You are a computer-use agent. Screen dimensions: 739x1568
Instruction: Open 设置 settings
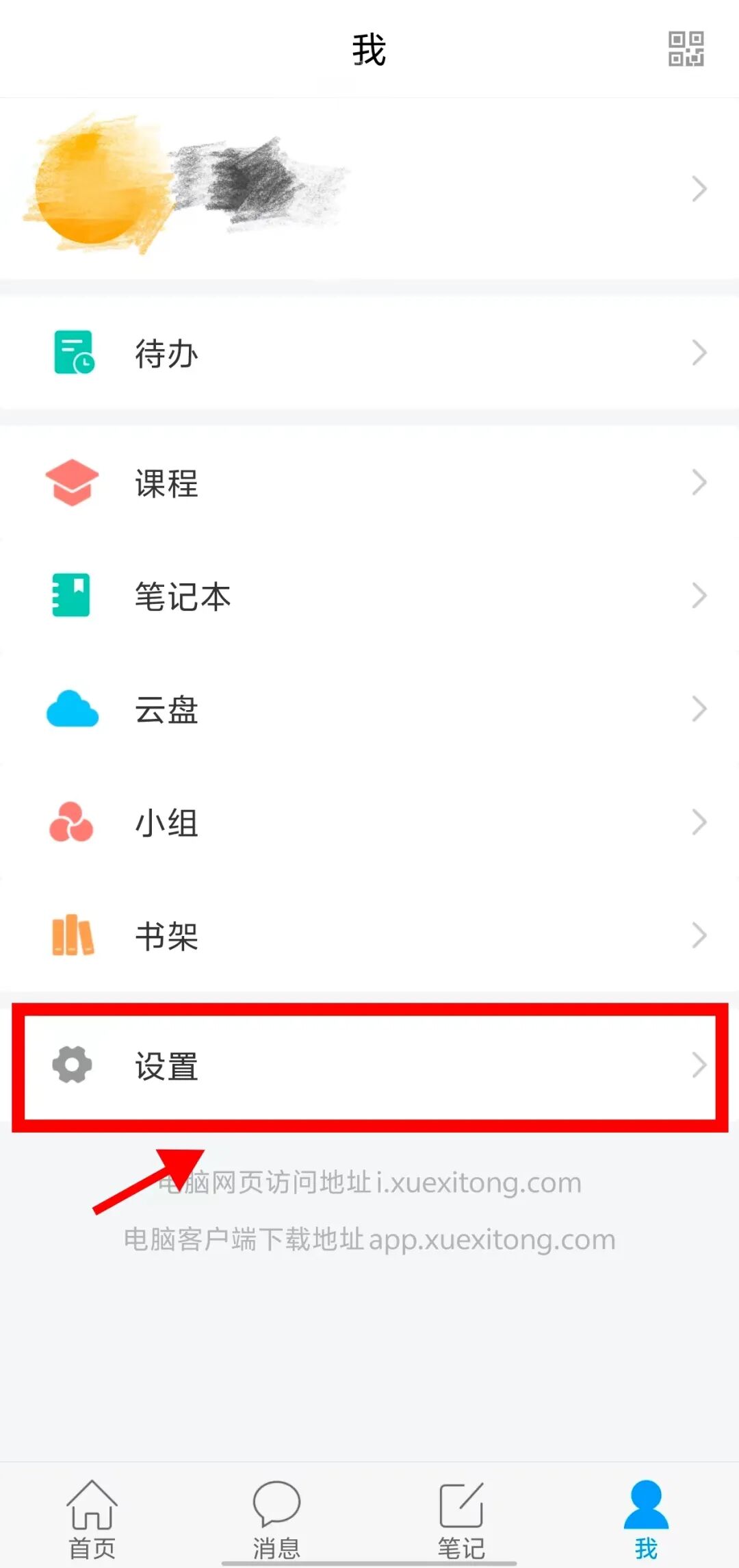point(369,1065)
